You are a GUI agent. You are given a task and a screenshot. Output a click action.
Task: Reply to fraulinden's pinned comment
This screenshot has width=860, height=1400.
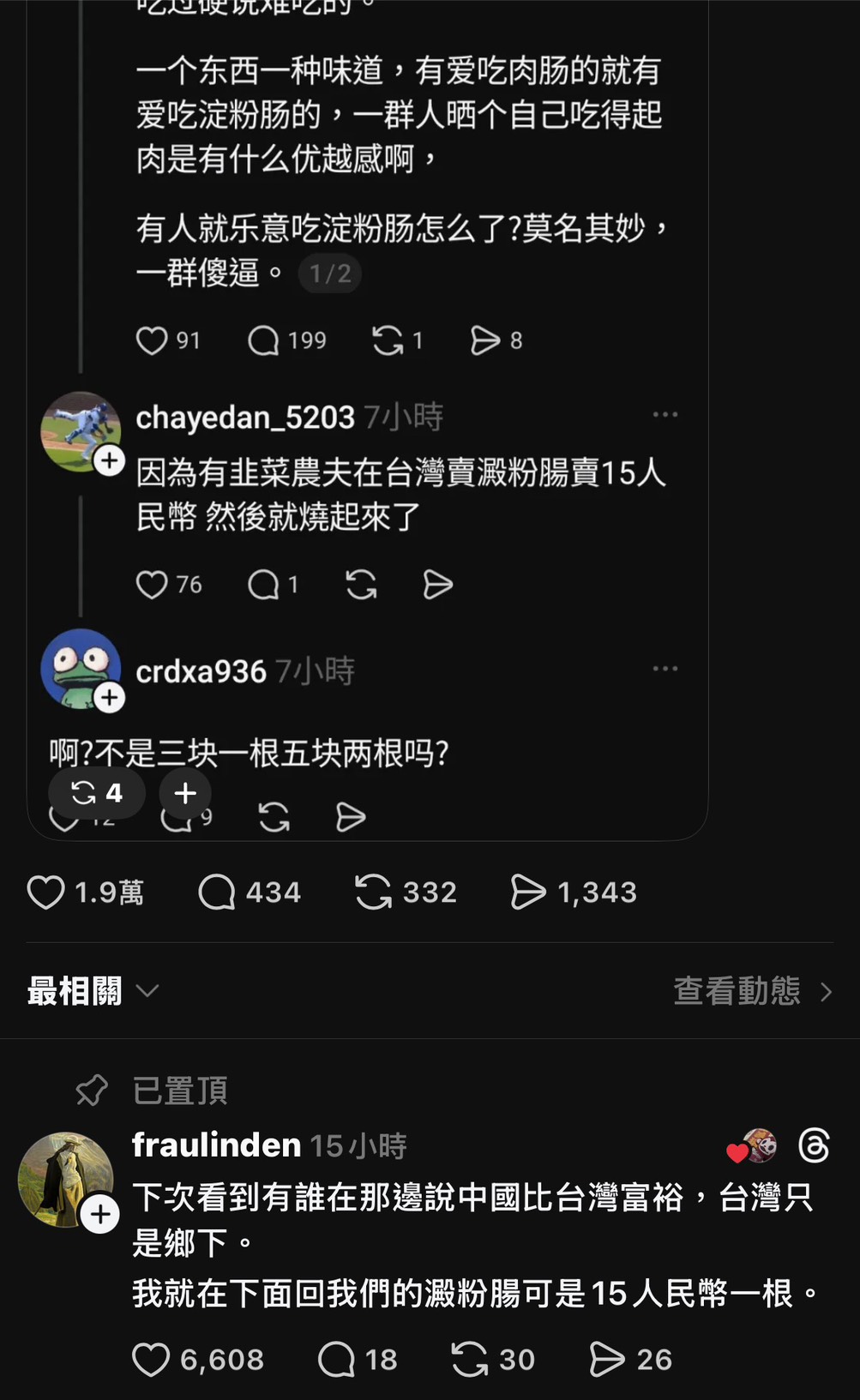pyautogui.click(x=336, y=1360)
